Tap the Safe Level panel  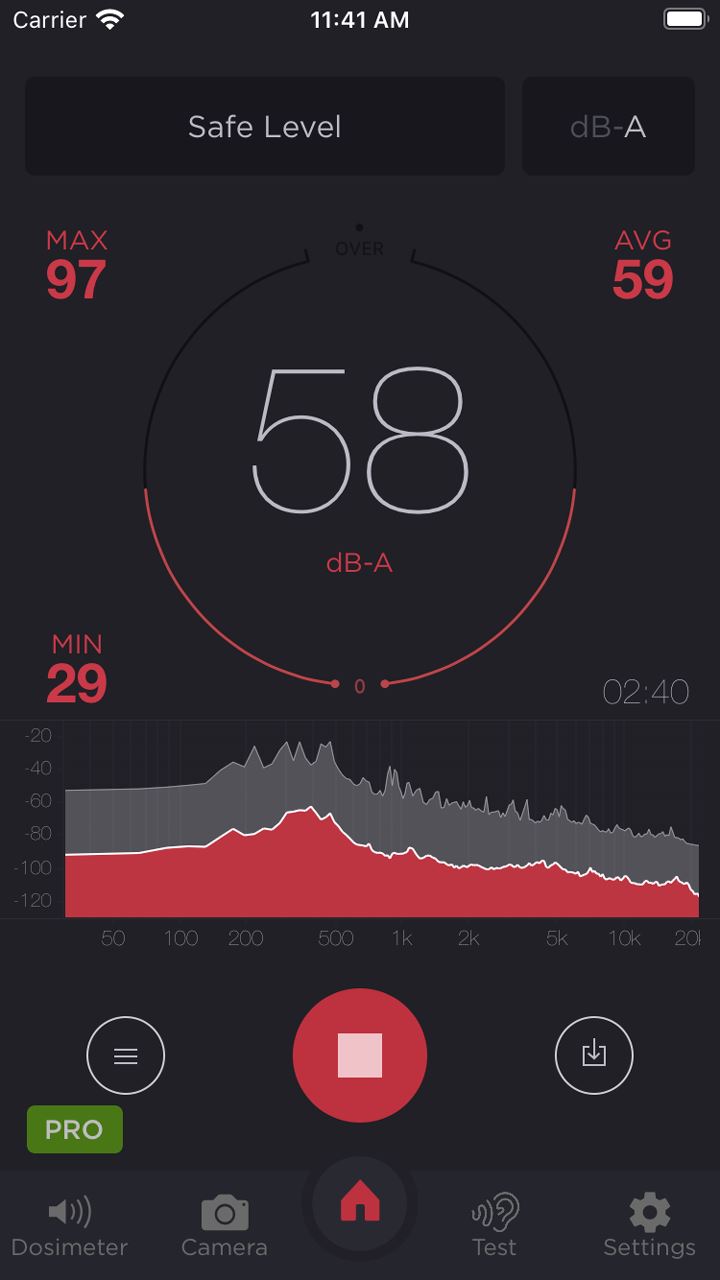[265, 127]
